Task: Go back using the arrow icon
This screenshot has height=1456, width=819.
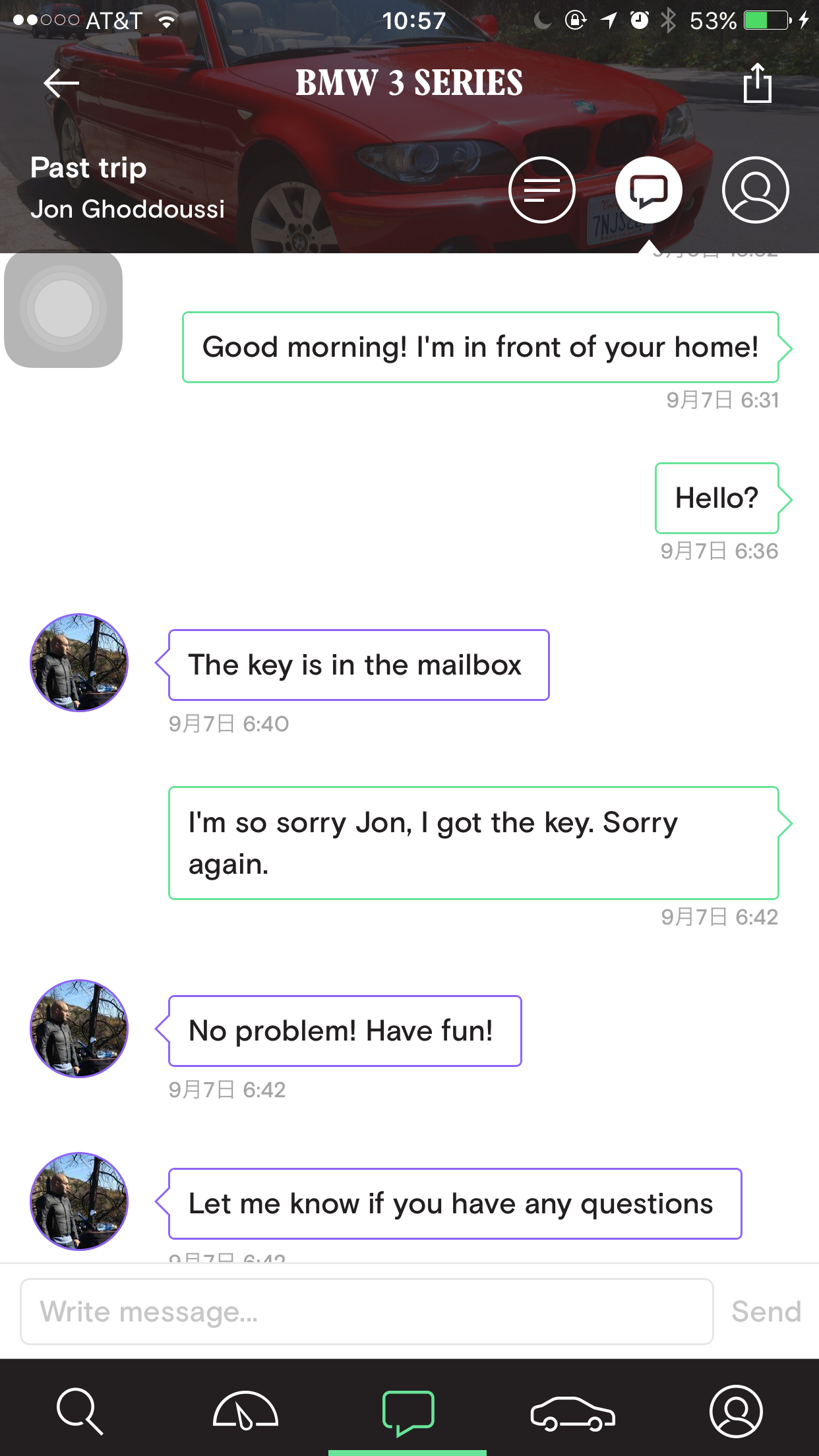Action: click(61, 83)
